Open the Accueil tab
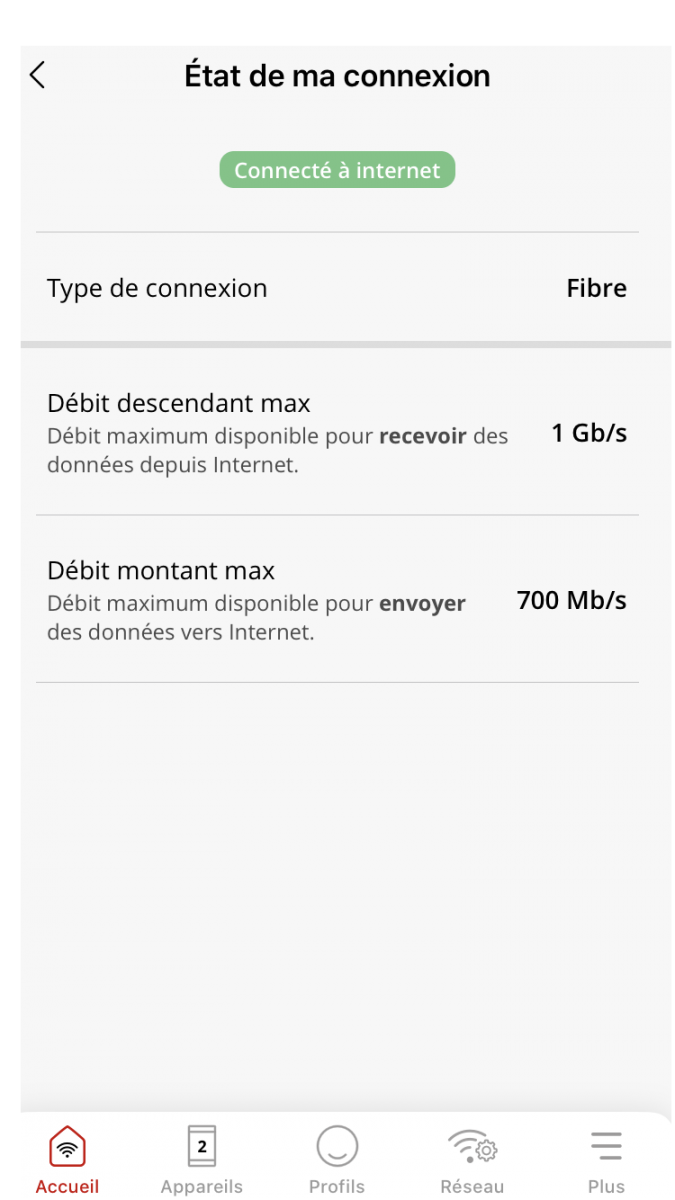 67,1158
